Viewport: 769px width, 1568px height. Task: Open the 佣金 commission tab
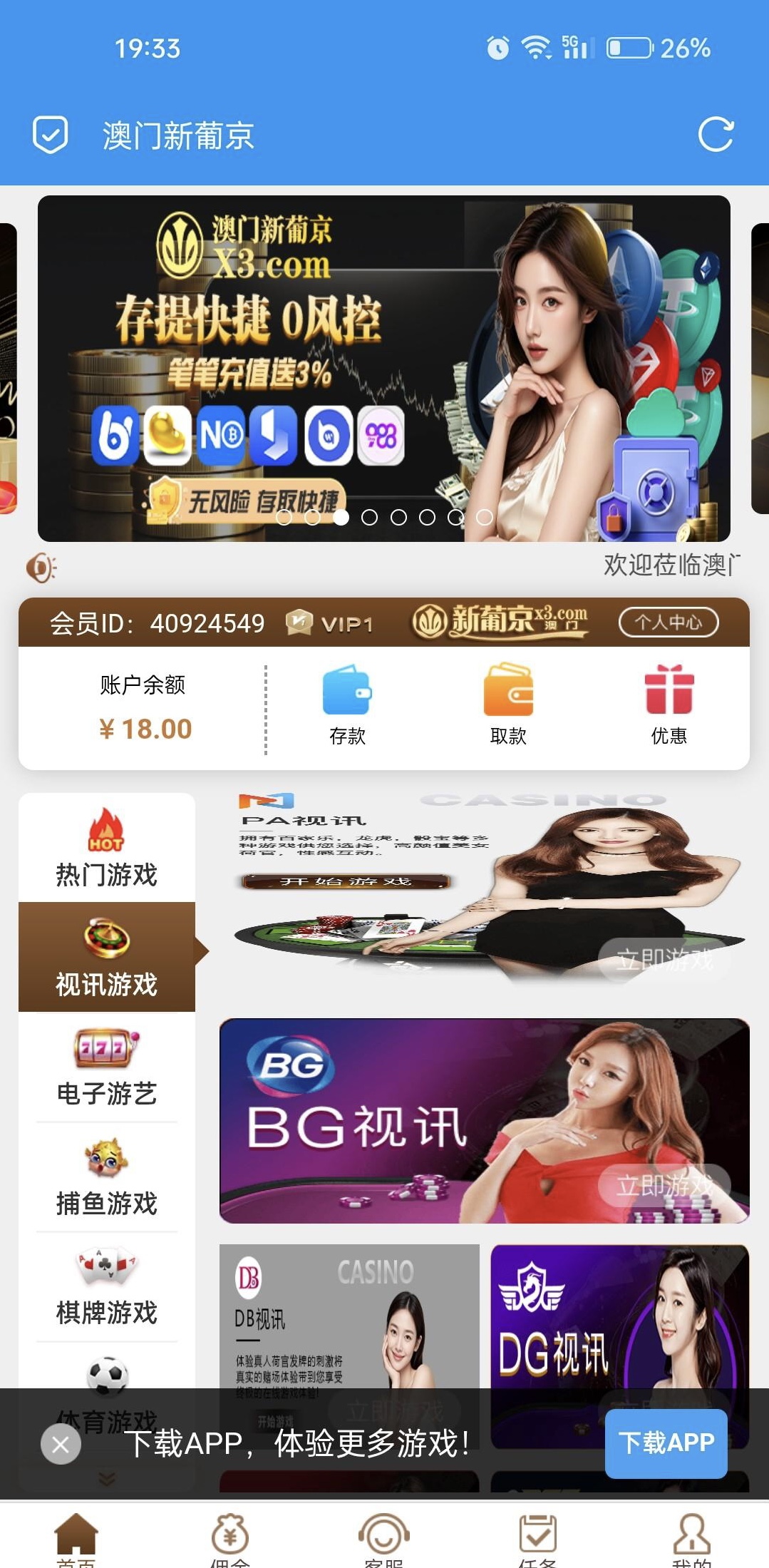point(229,1540)
